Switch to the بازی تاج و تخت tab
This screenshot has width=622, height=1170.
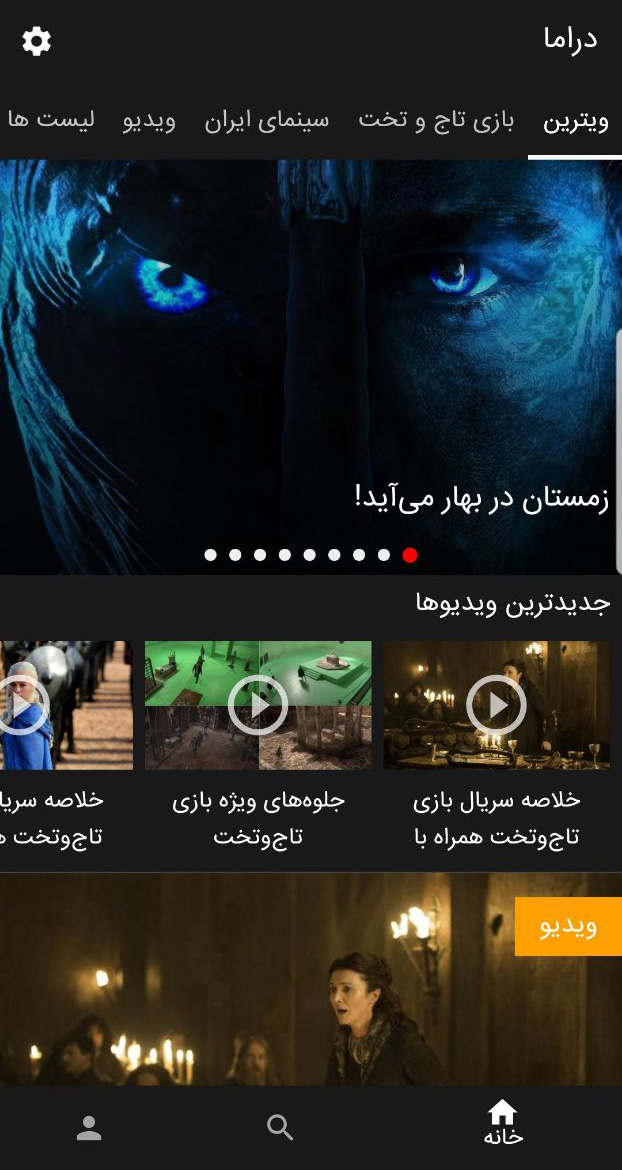point(436,121)
